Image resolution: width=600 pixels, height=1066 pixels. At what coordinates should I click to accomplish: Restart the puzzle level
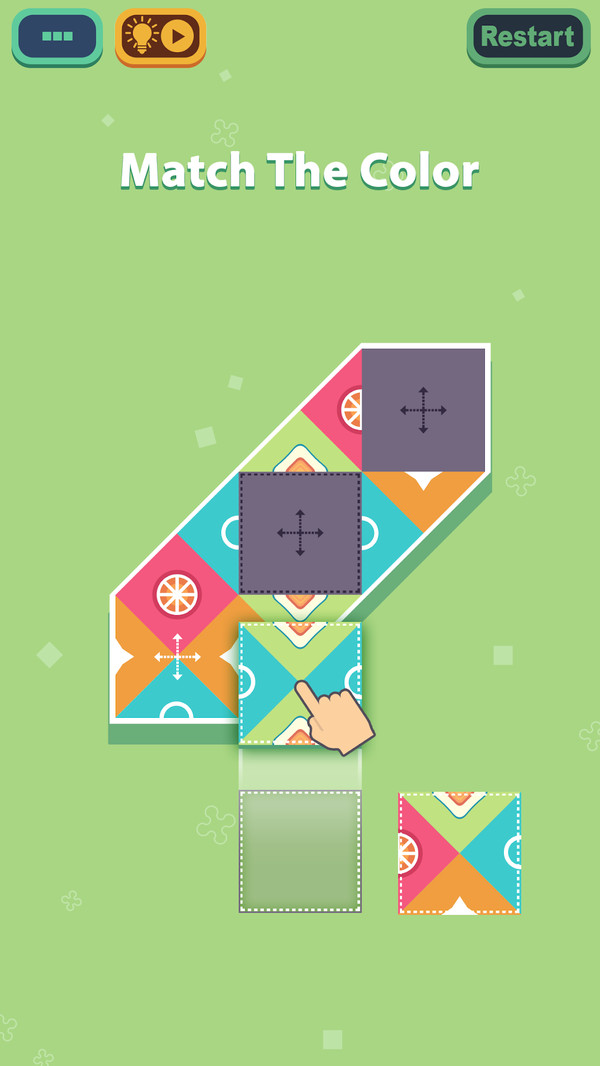(x=527, y=37)
